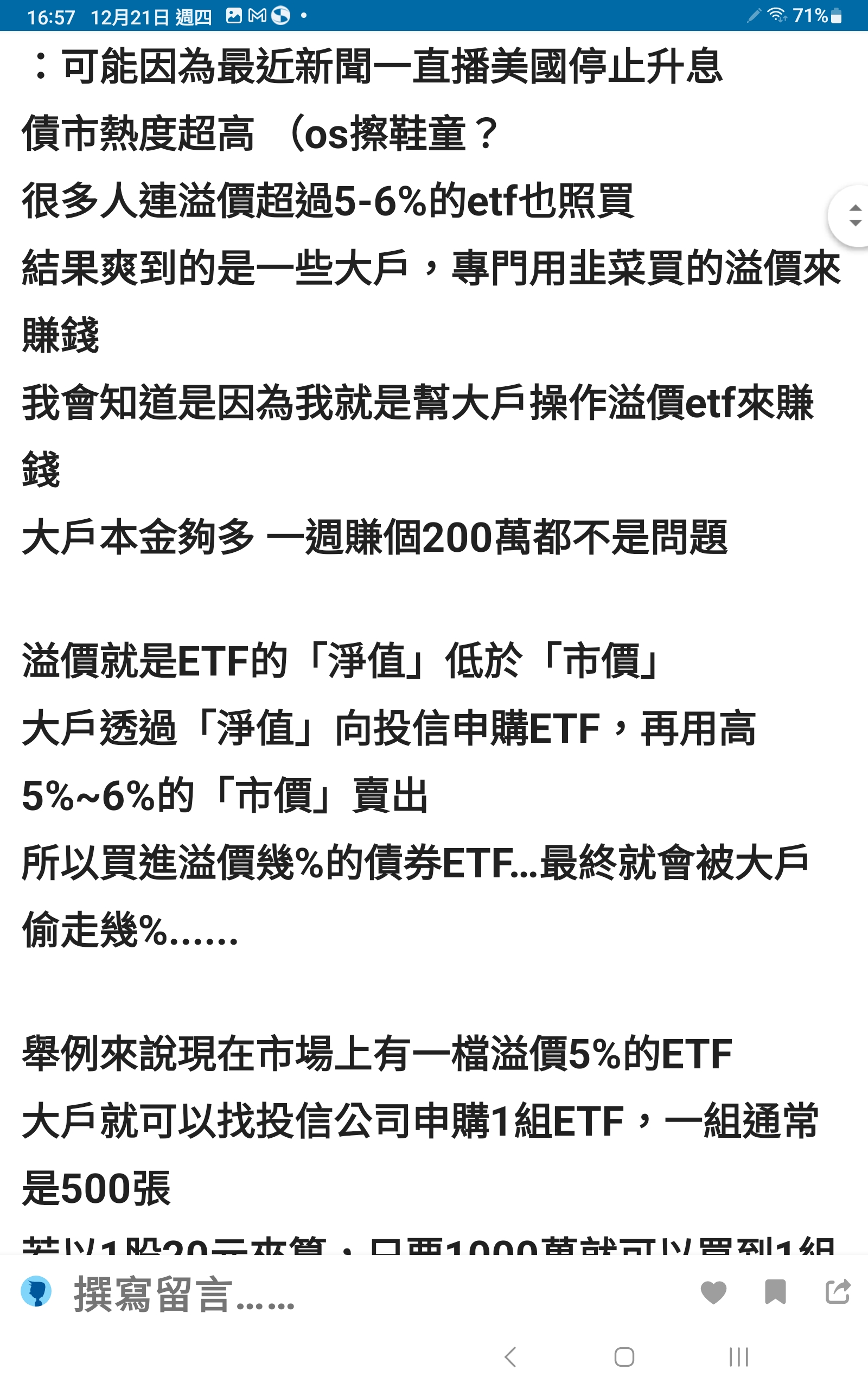Open recent apps from the navigation bar
The width and height of the screenshot is (868, 1389).
coord(739,1357)
